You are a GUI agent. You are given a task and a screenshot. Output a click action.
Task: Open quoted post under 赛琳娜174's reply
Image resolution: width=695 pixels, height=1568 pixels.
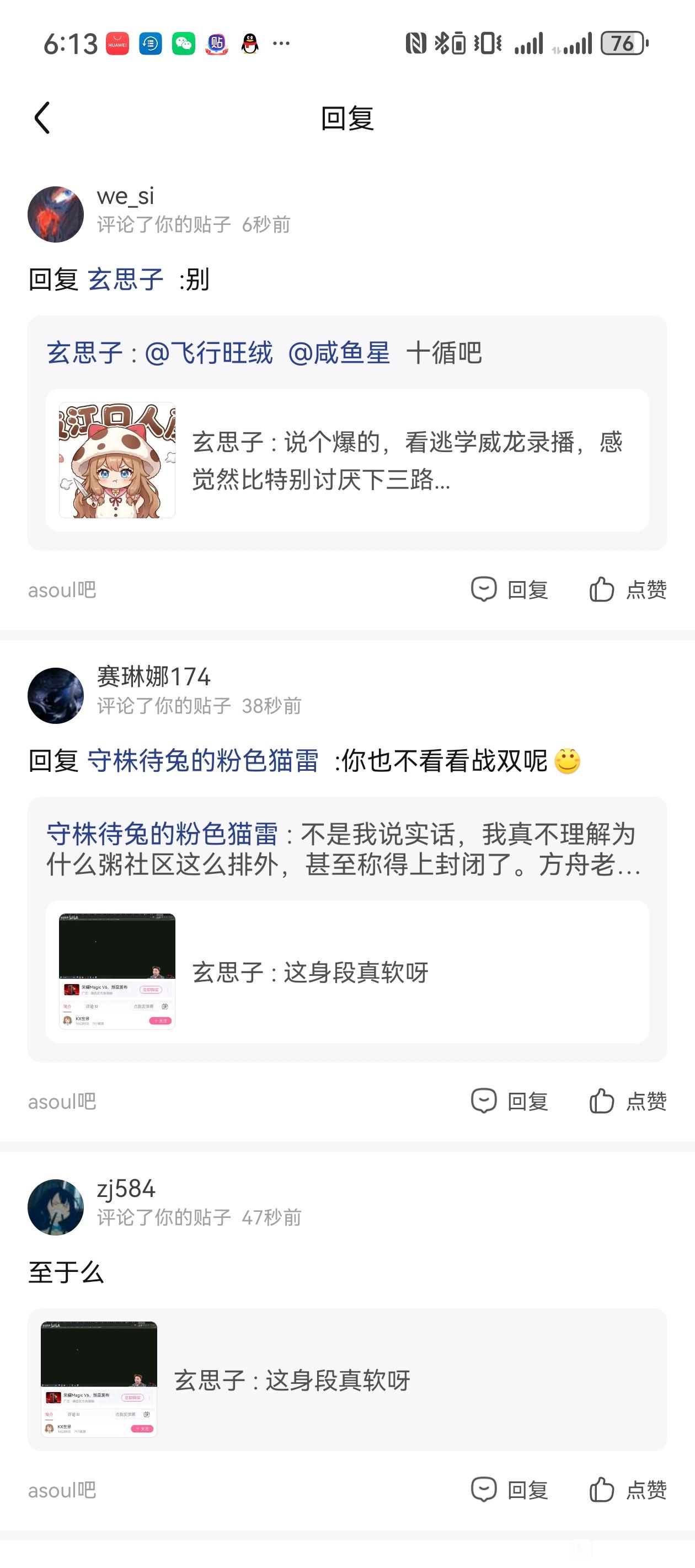[347, 971]
